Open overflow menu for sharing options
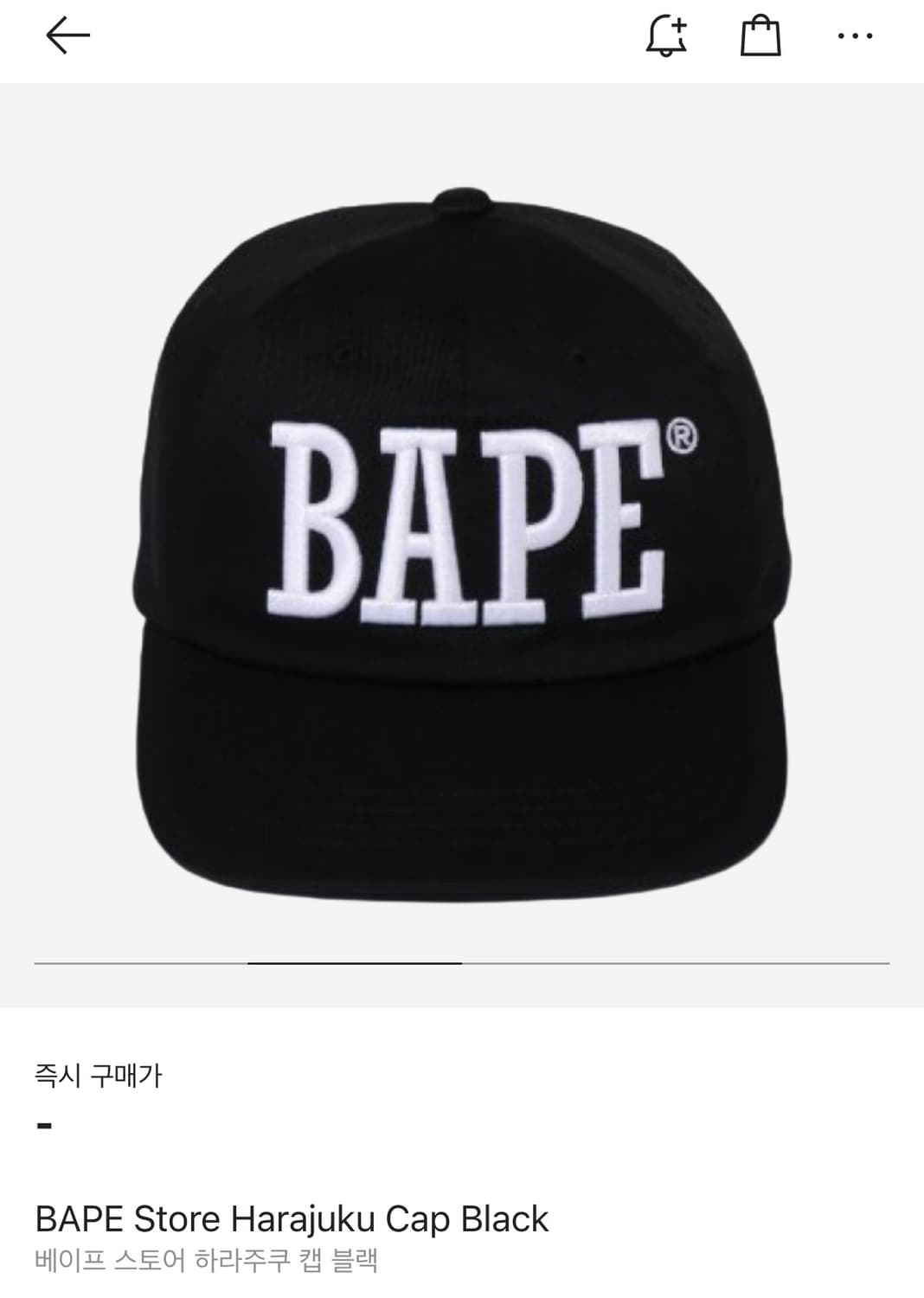This screenshot has height=1298, width=924. (x=855, y=35)
